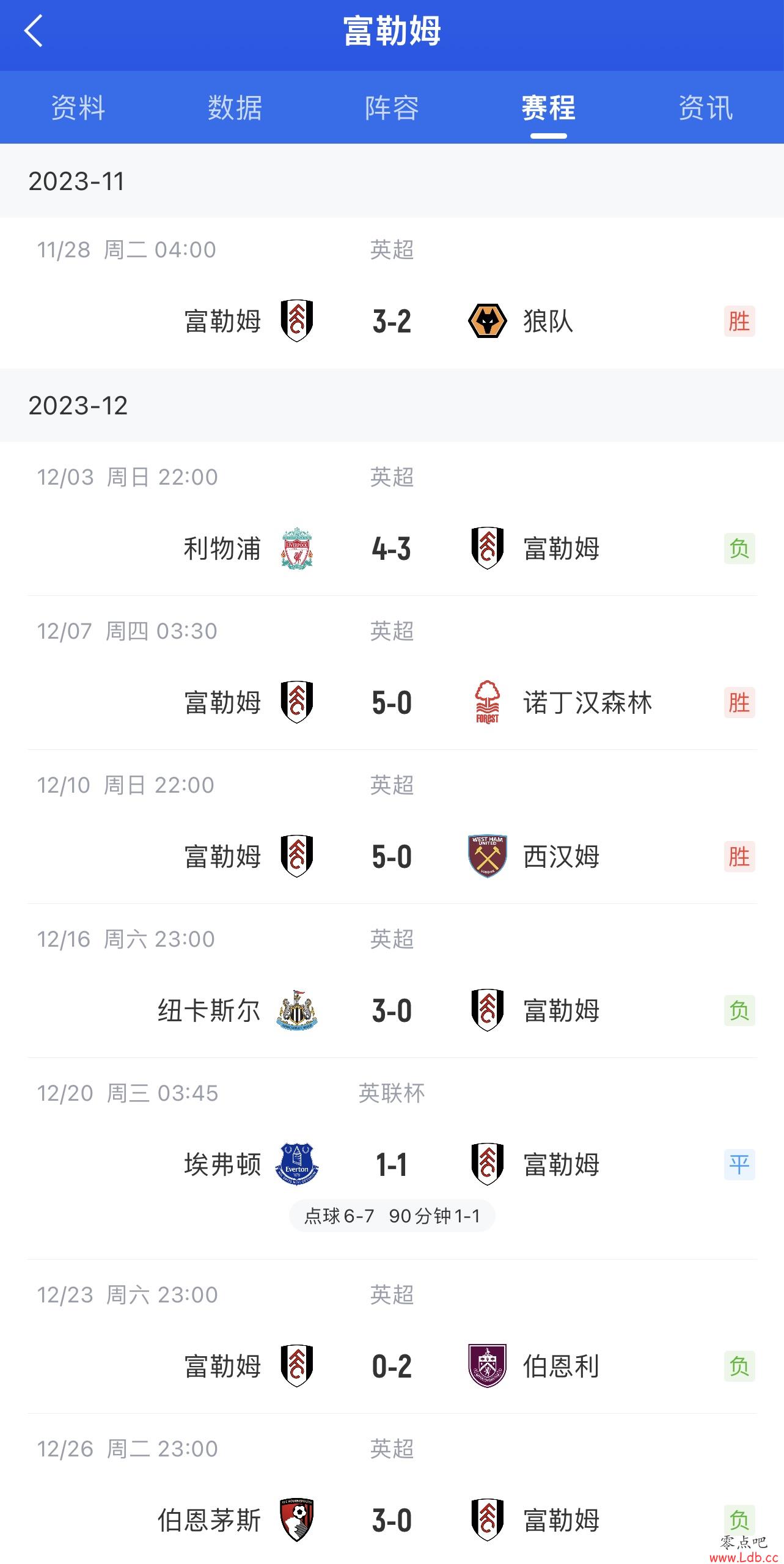This screenshot has height=1564, width=784.
Task: Open the 埃弗顿 1-1 富勒姆 League Cup match
Action: 392,1159
